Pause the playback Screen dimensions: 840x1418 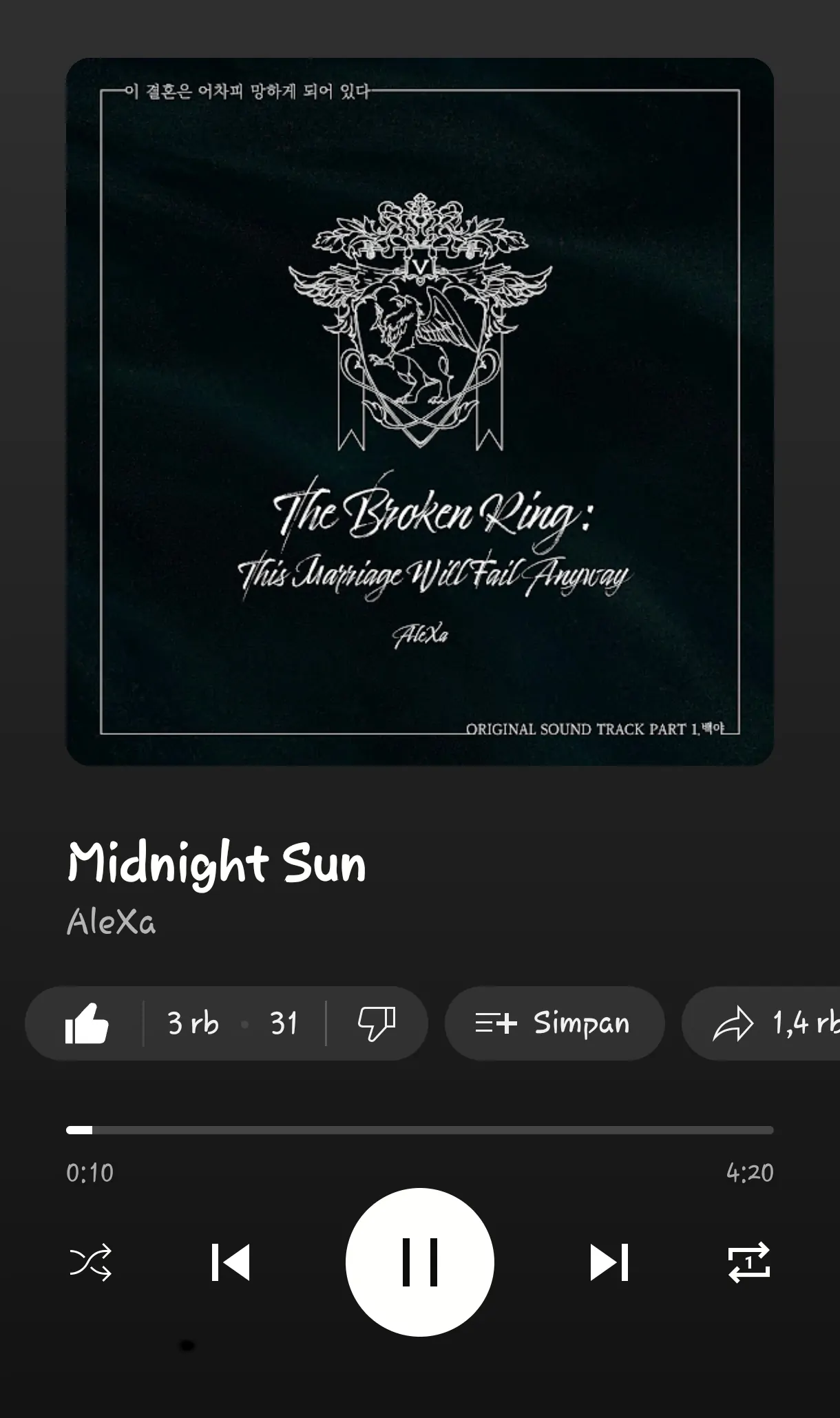coord(419,1262)
